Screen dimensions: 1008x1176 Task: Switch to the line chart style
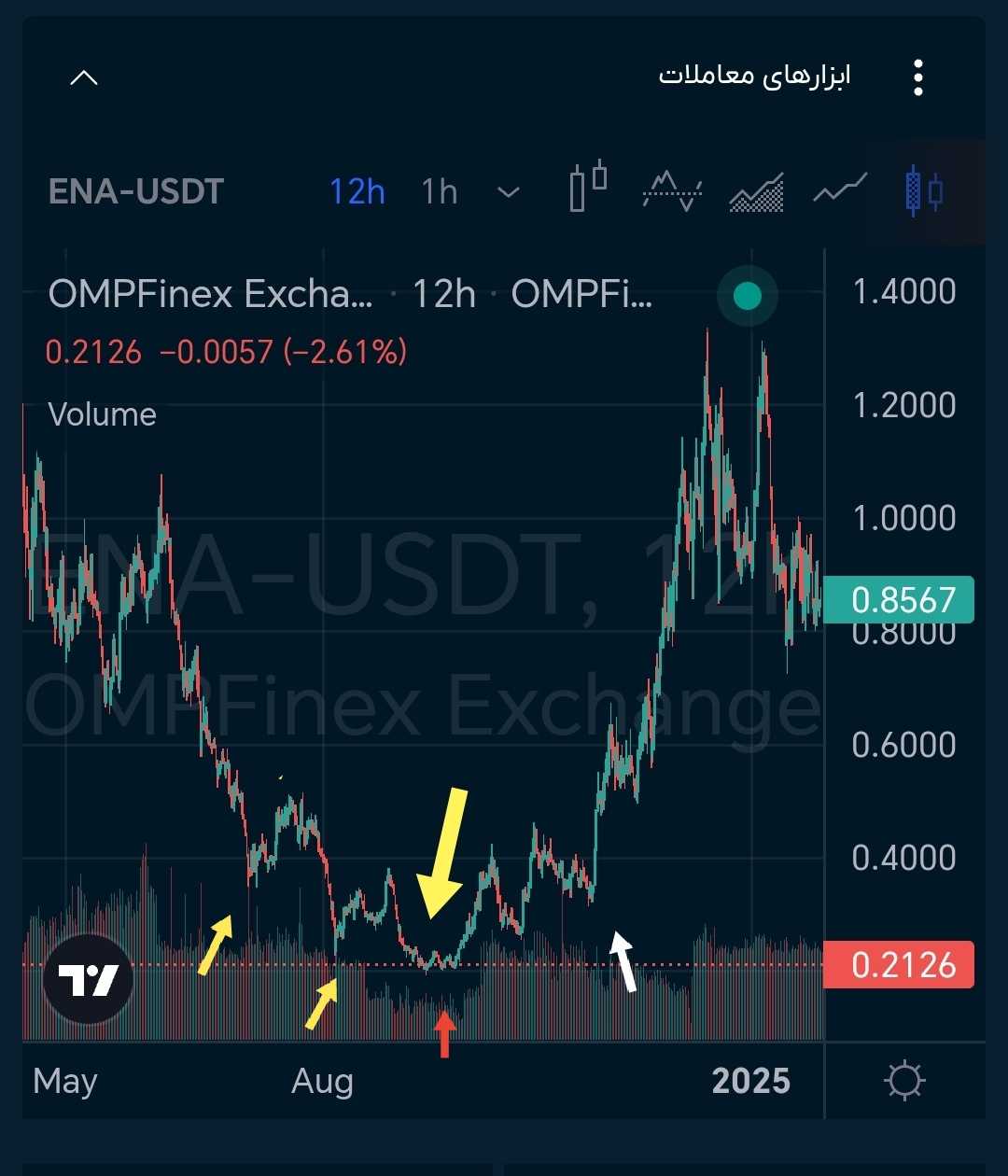pyautogui.click(x=840, y=190)
